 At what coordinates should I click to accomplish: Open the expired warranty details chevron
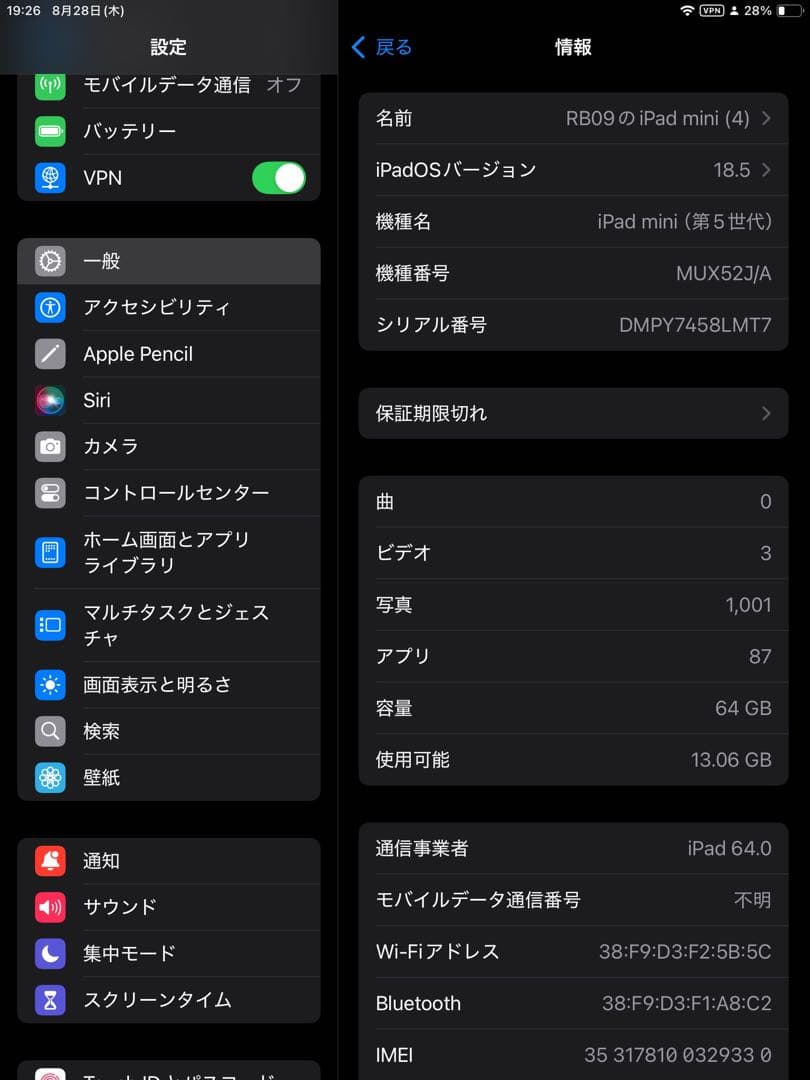[x=763, y=413]
